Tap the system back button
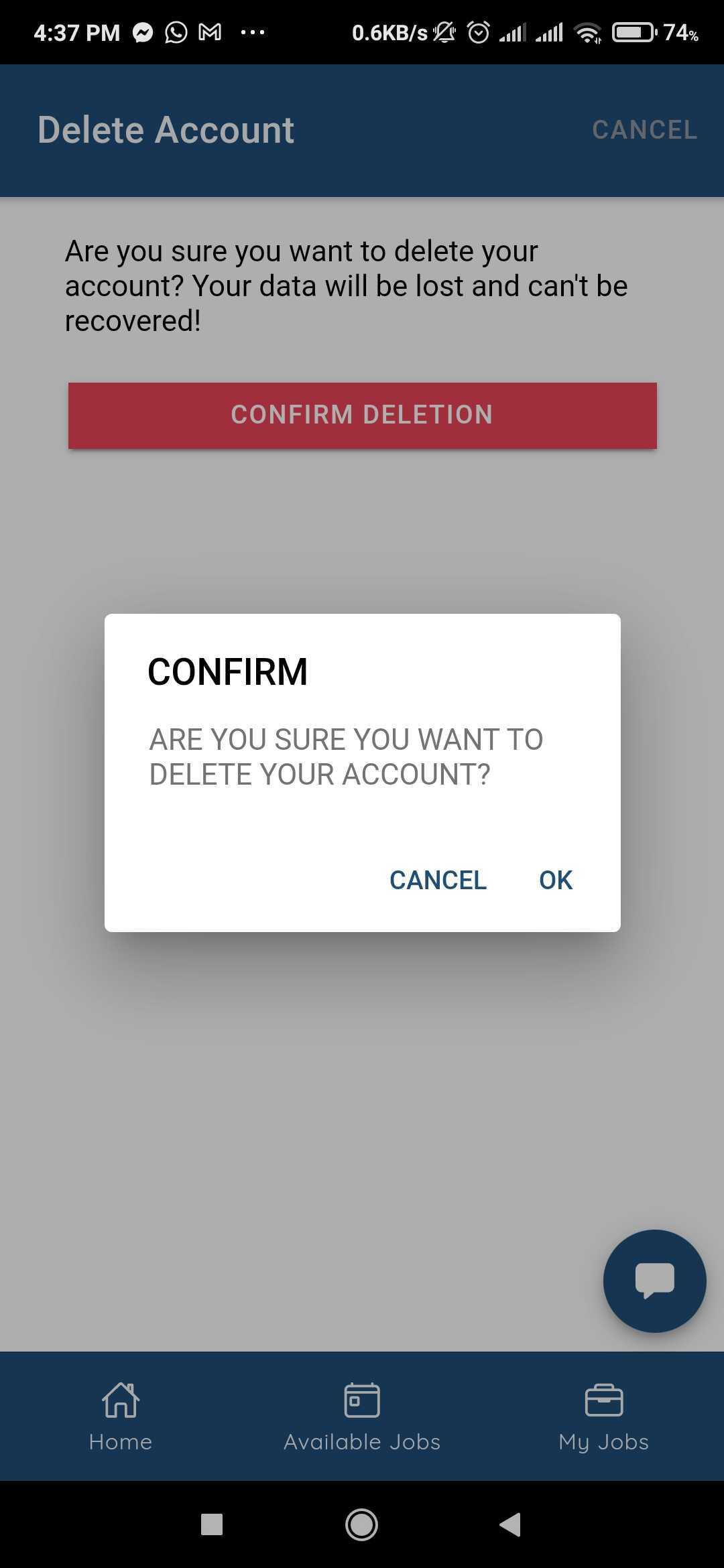The width and height of the screenshot is (724, 1568). (x=510, y=1524)
